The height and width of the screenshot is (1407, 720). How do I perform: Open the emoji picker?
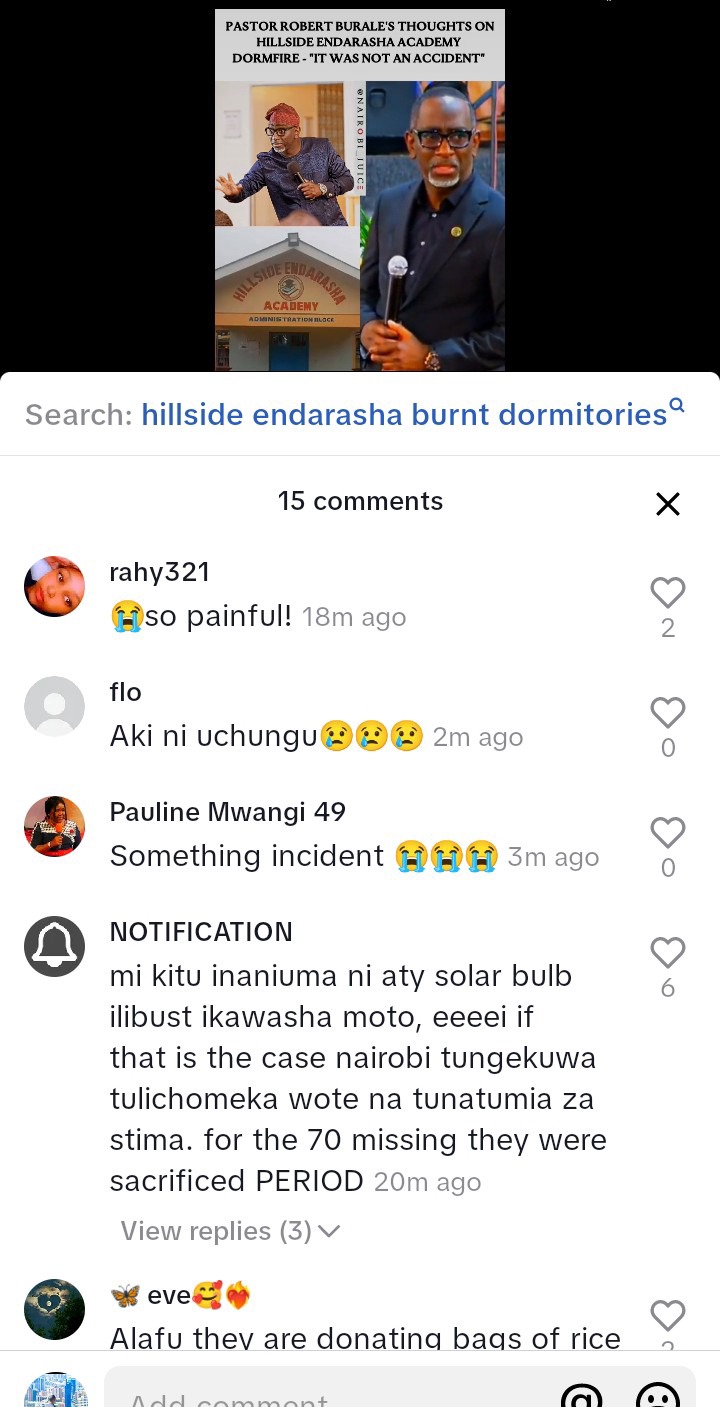(x=657, y=1396)
